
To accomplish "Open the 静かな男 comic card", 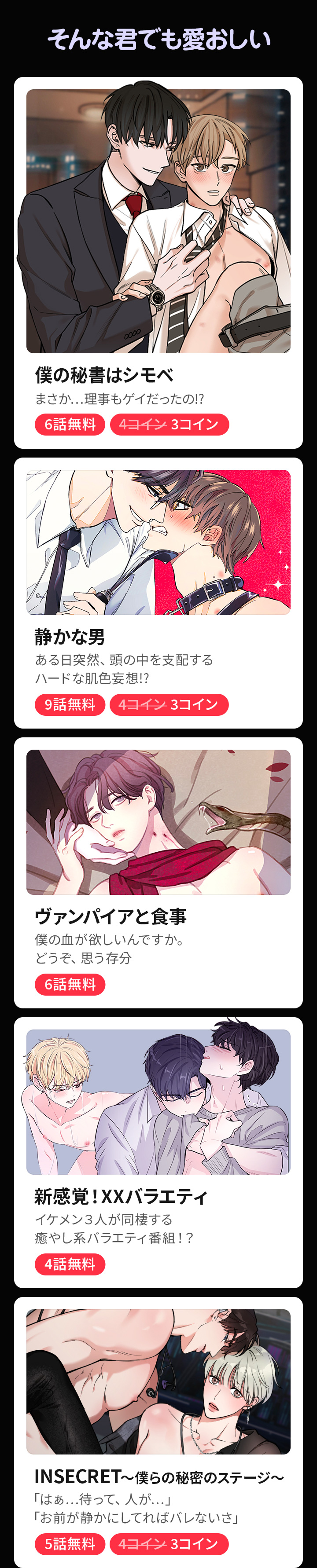I will pos(158,592).
